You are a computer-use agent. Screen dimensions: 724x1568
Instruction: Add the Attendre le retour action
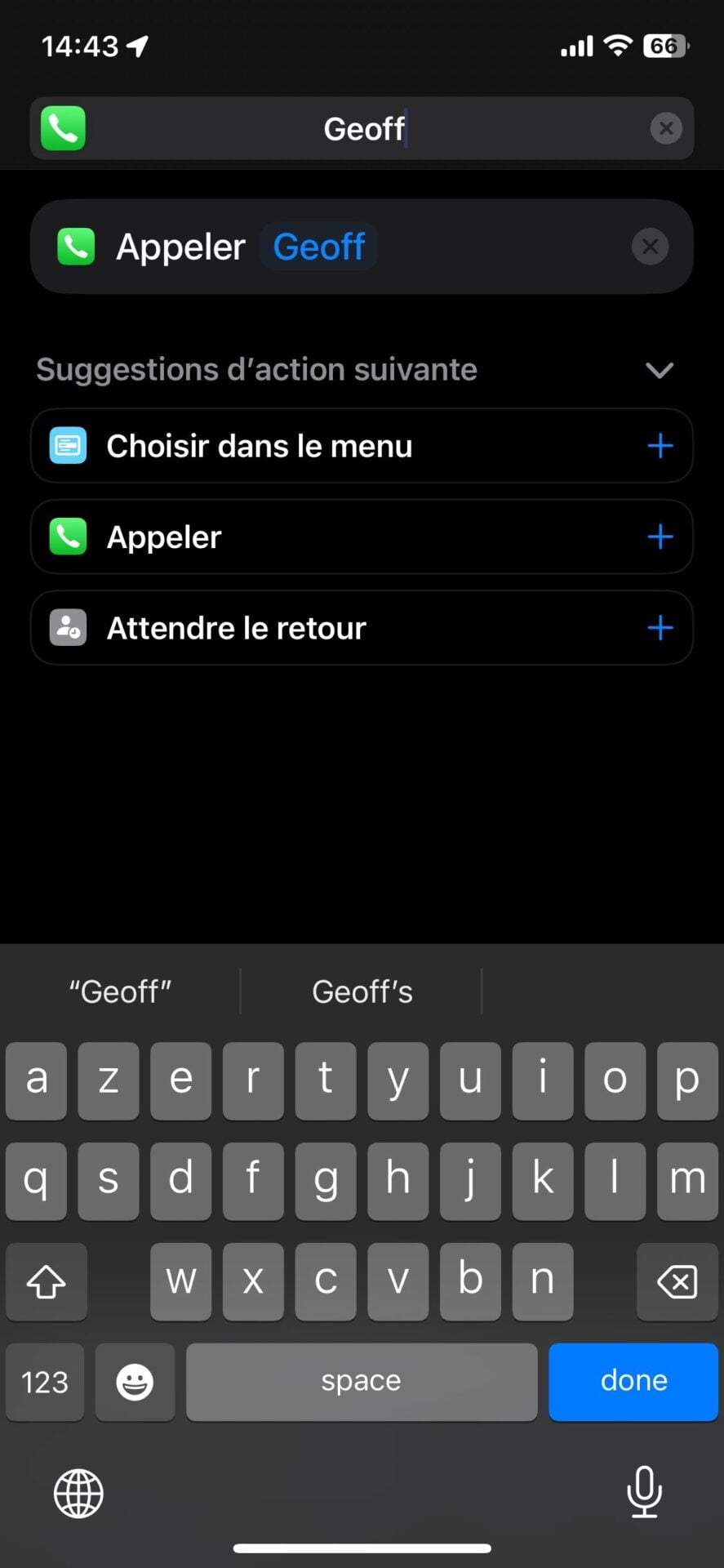tap(660, 628)
